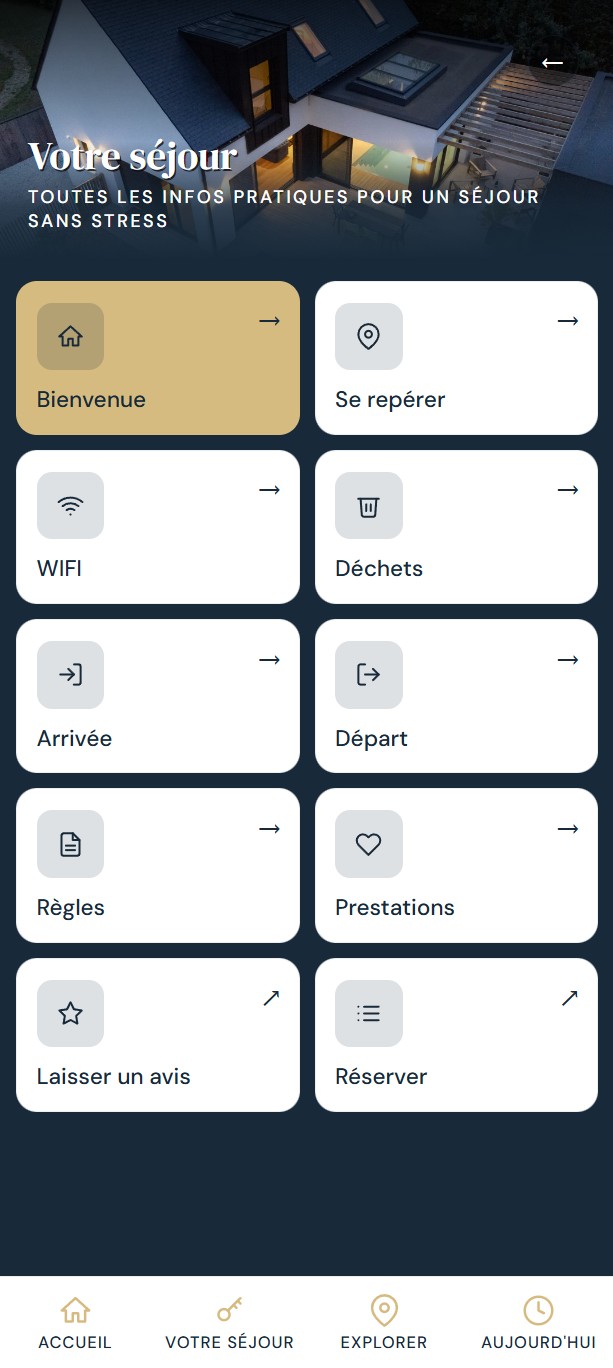The width and height of the screenshot is (613, 1368).
Task: Open the Départ instructions card
Action: 456,696
